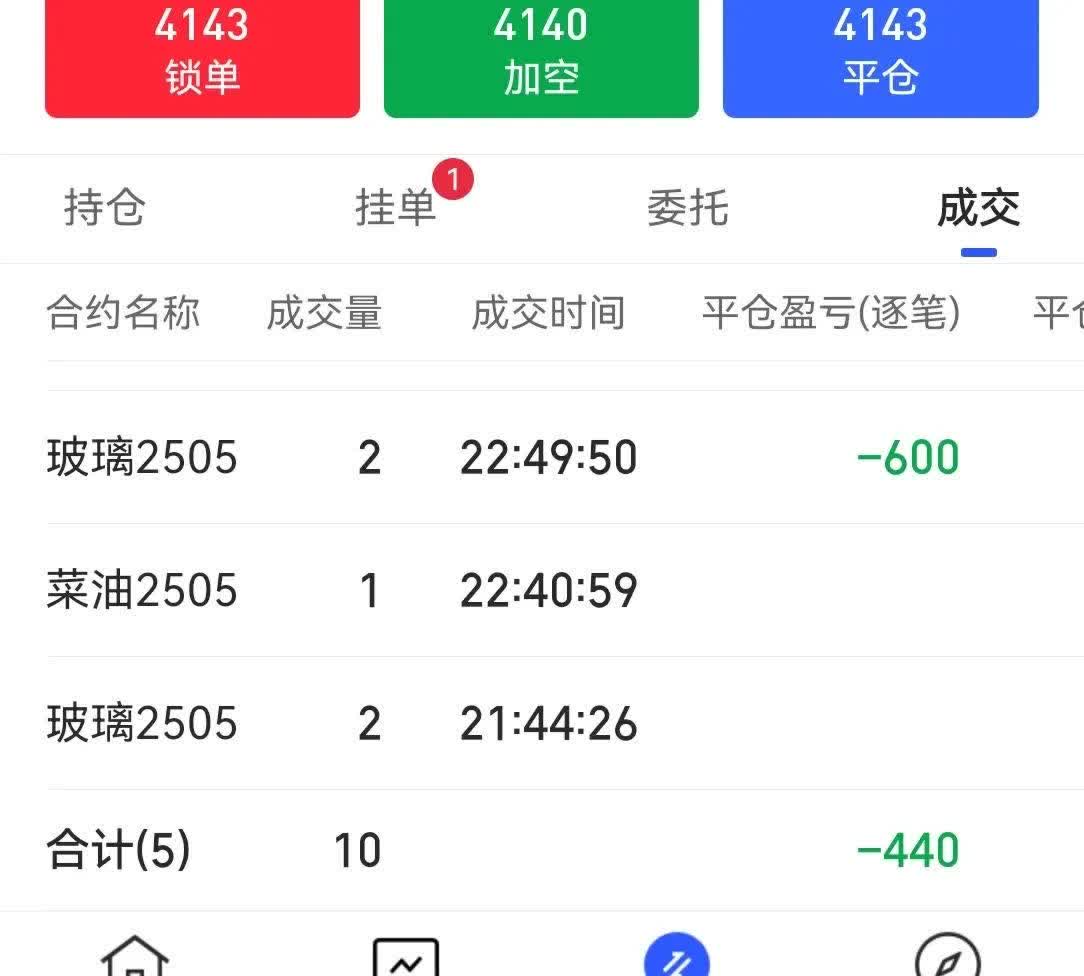1084x976 pixels.
Task: Open the compass discover tab
Action: (x=947, y=957)
